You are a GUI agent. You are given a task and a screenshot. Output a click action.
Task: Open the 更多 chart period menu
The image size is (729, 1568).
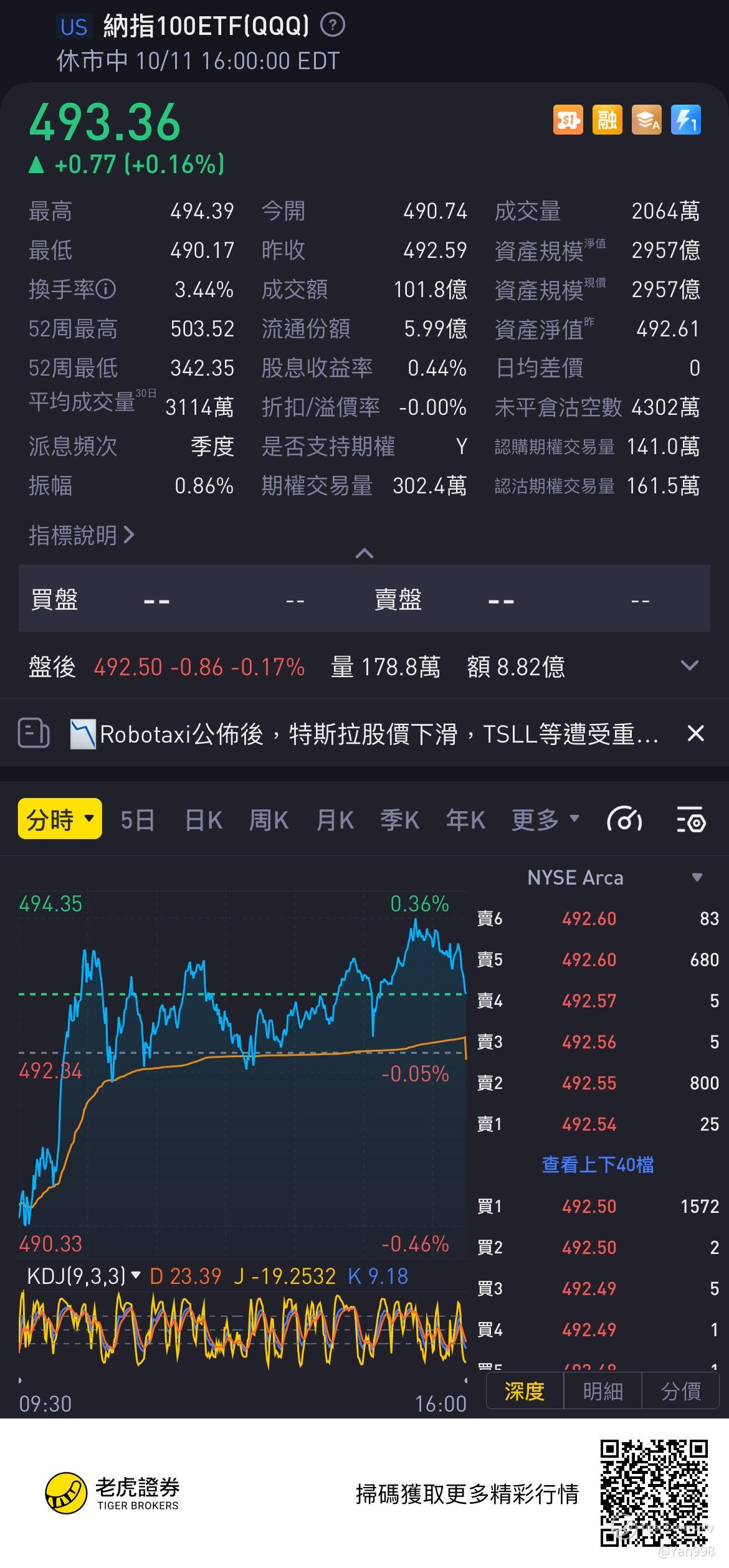click(545, 820)
